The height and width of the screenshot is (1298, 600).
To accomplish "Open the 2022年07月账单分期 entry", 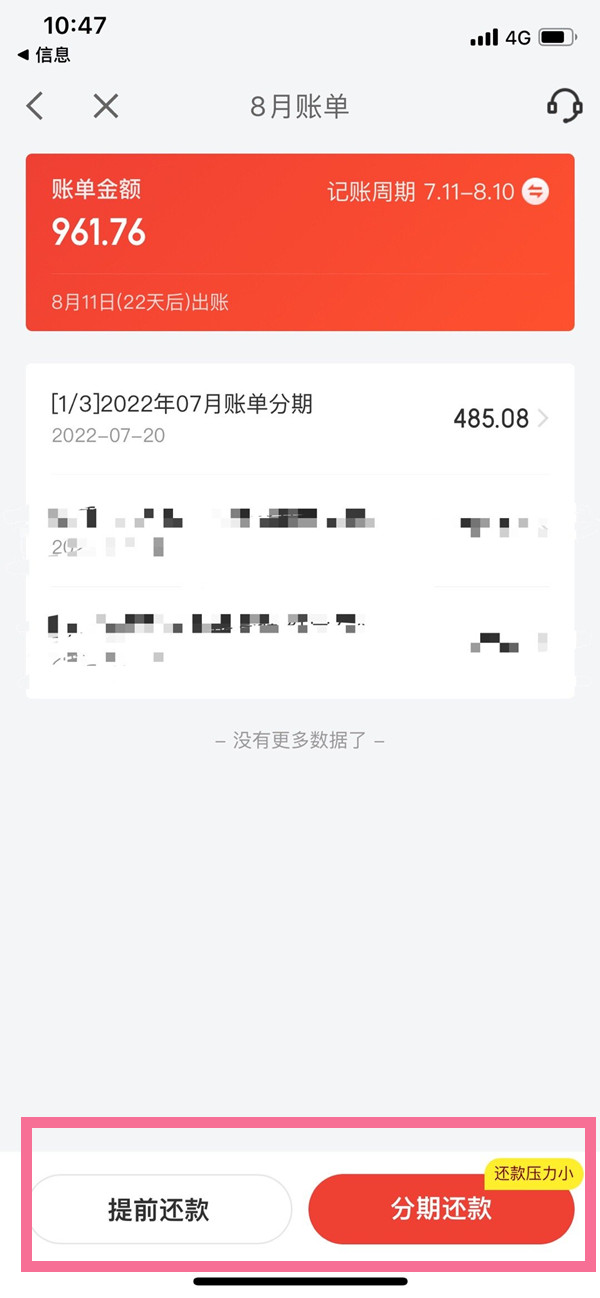I will tap(300, 418).
